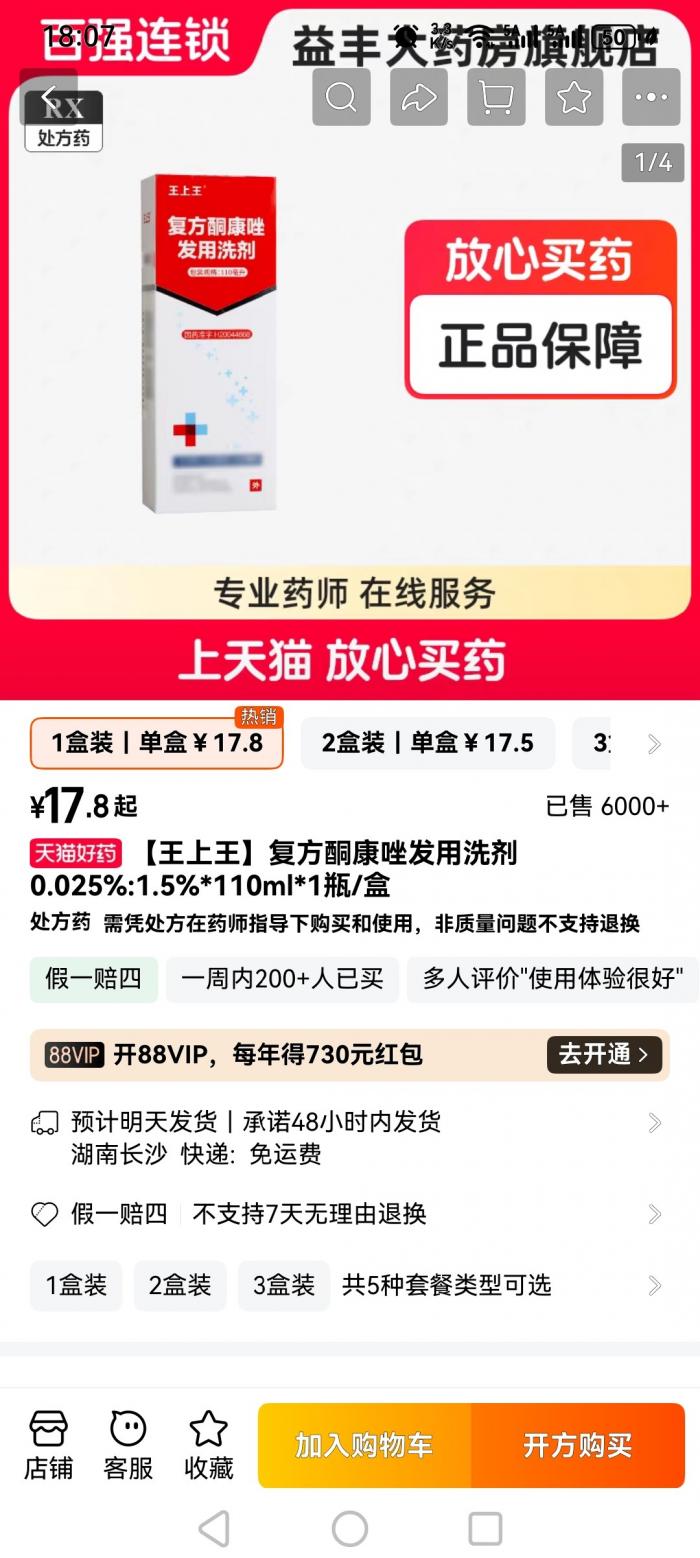This screenshot has height=1558, width=700.
Task: Select the 1盒装 单盒¥17.8 option
Action: [157, 743]
